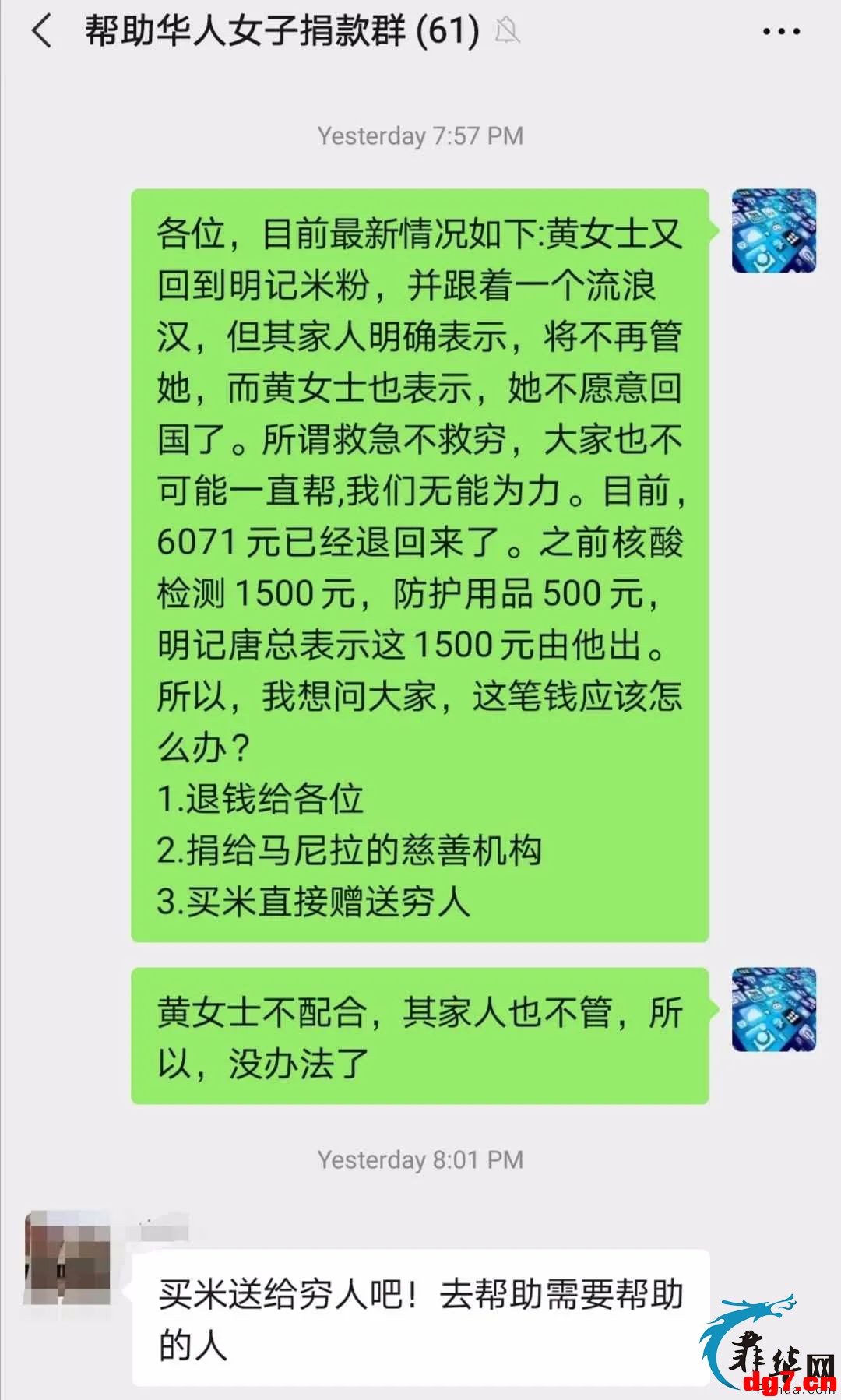Go back from the group chat
Image resolution: width=841 pixels, height=1400 pixels.
(41, 32)
